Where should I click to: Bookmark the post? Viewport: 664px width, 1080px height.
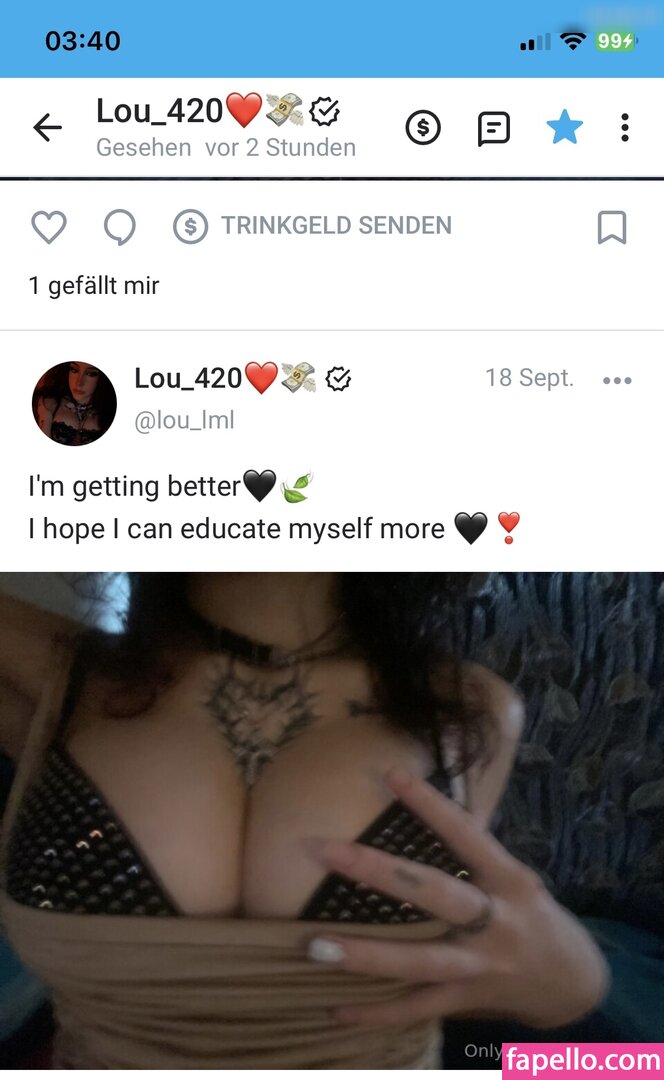(611, 227)
